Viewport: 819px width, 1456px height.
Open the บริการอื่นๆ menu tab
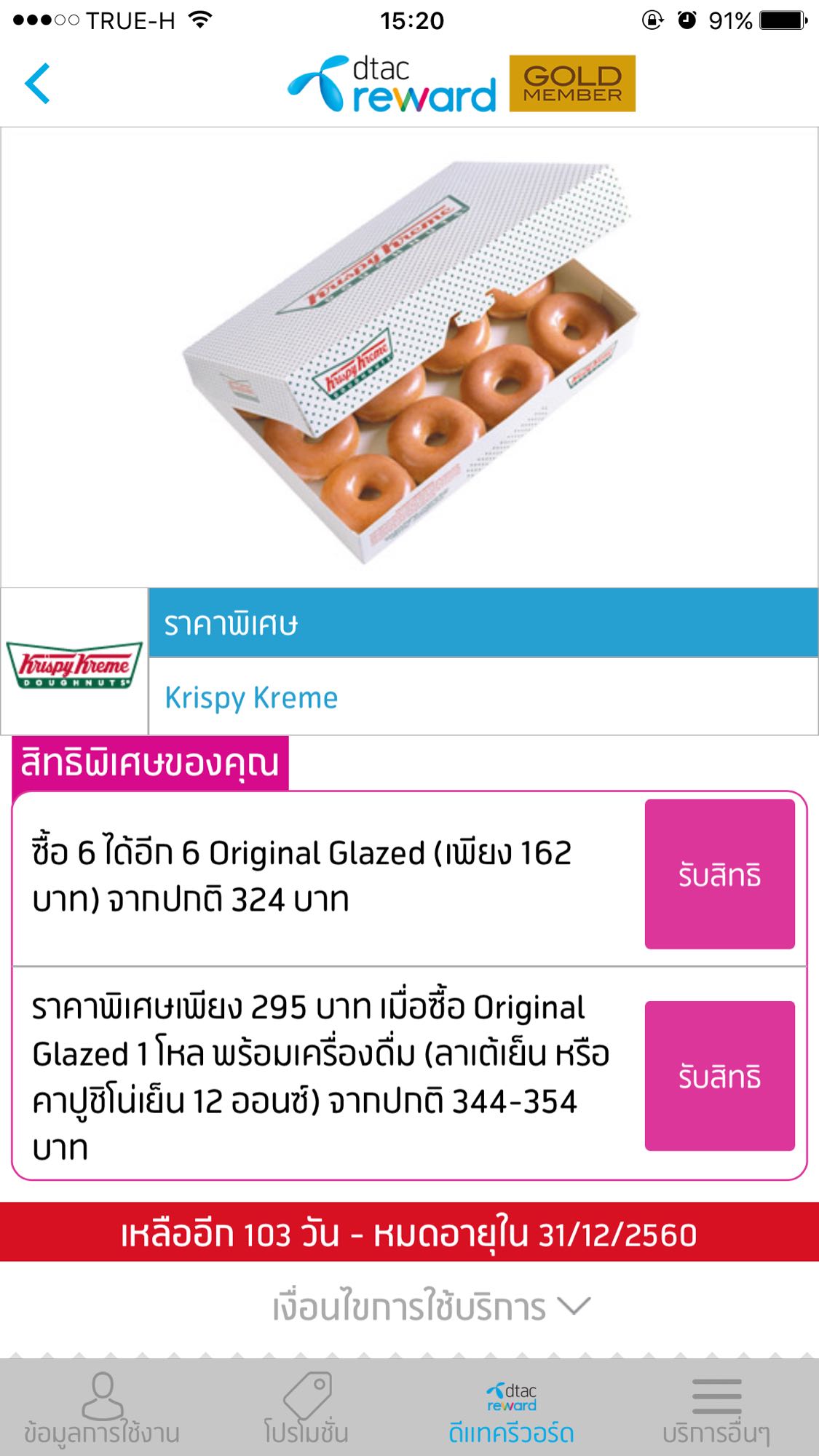pos(716,1410)
